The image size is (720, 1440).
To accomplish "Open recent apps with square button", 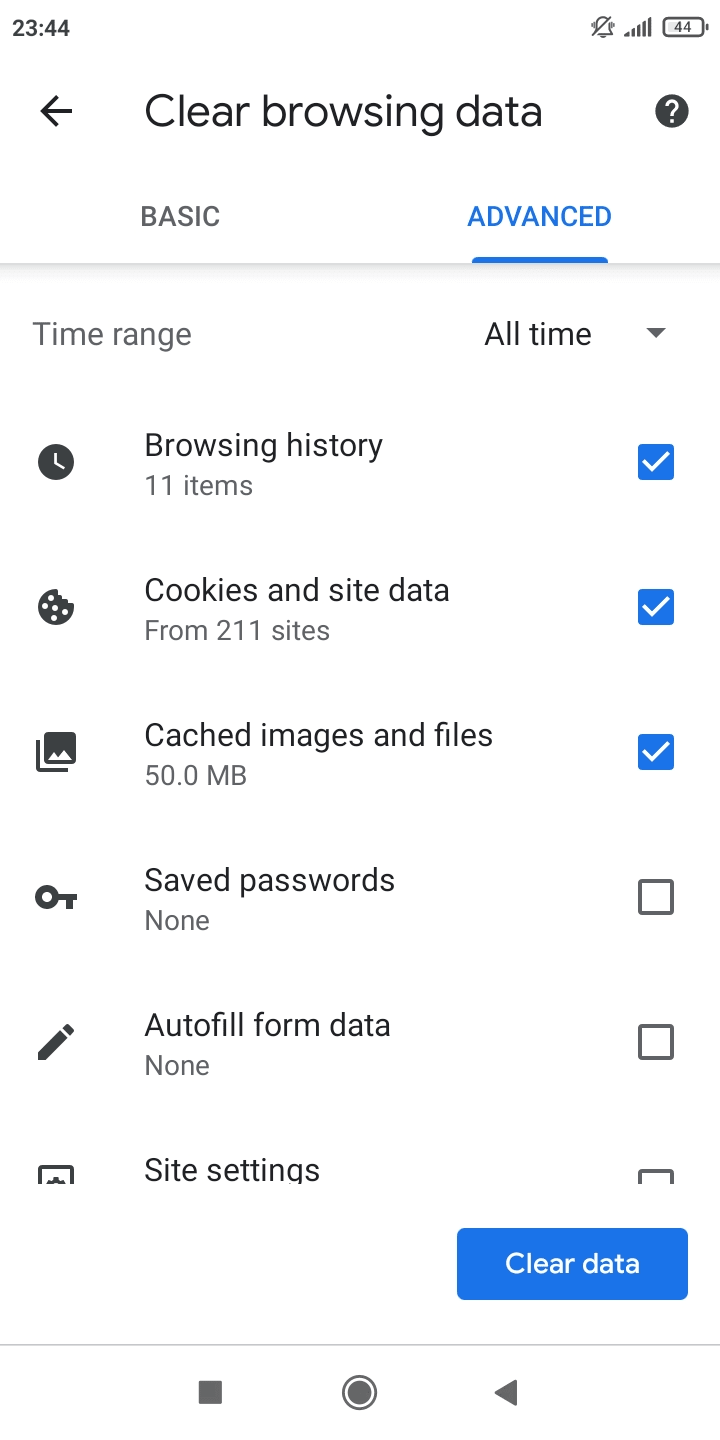I will point(210,1392).
